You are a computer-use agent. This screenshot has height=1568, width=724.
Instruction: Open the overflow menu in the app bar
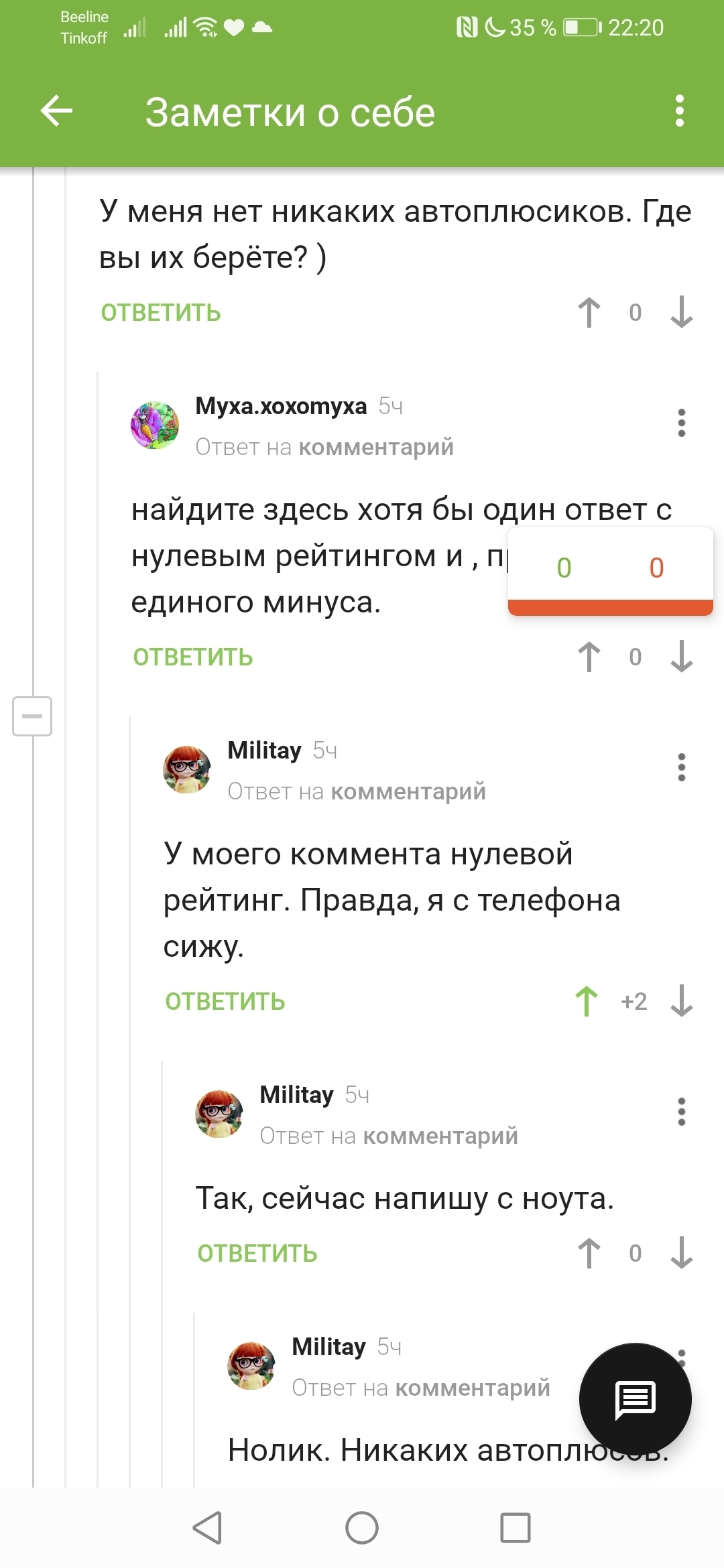click(679, 111)
